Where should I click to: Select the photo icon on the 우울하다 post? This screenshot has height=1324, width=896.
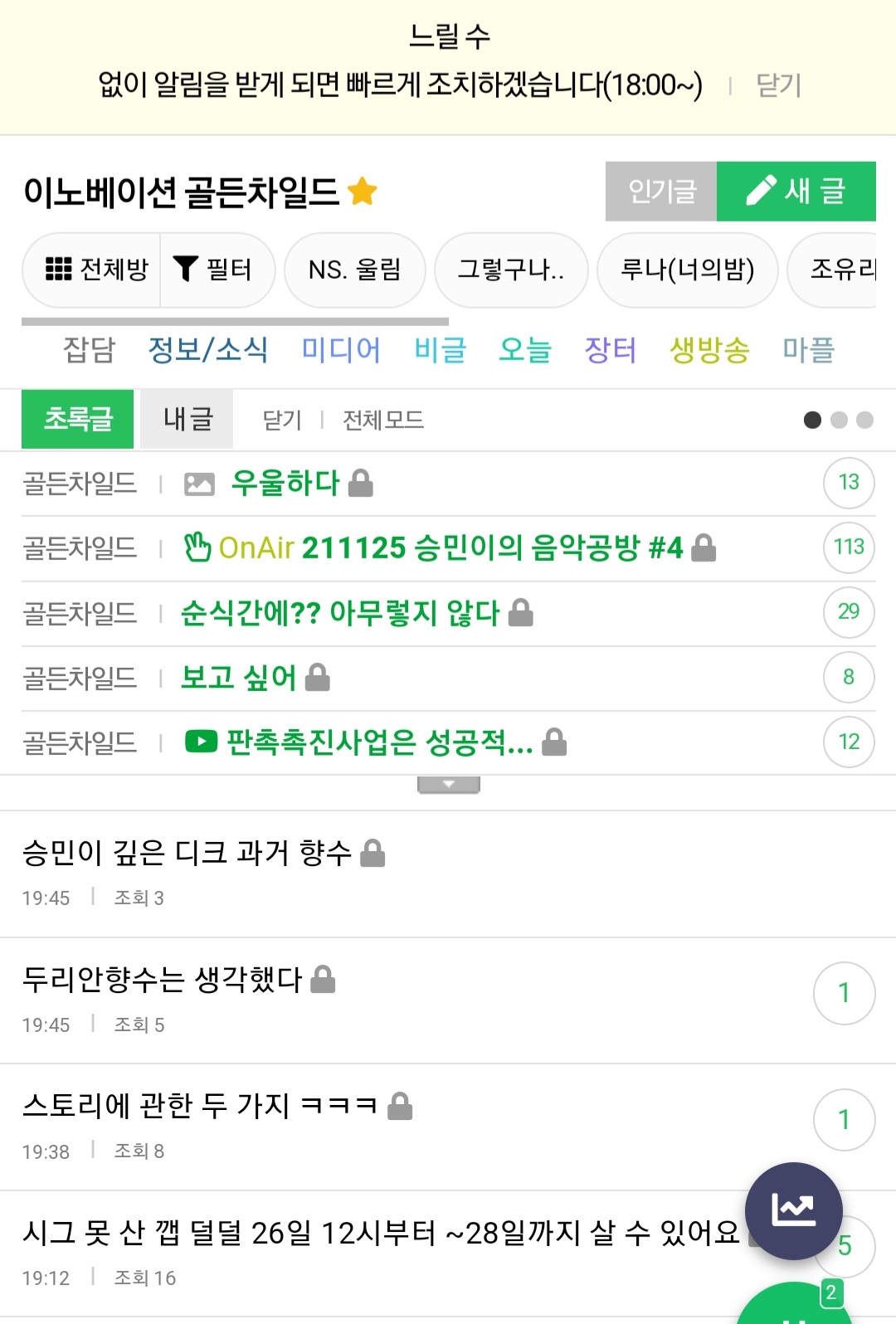[200, 484]
